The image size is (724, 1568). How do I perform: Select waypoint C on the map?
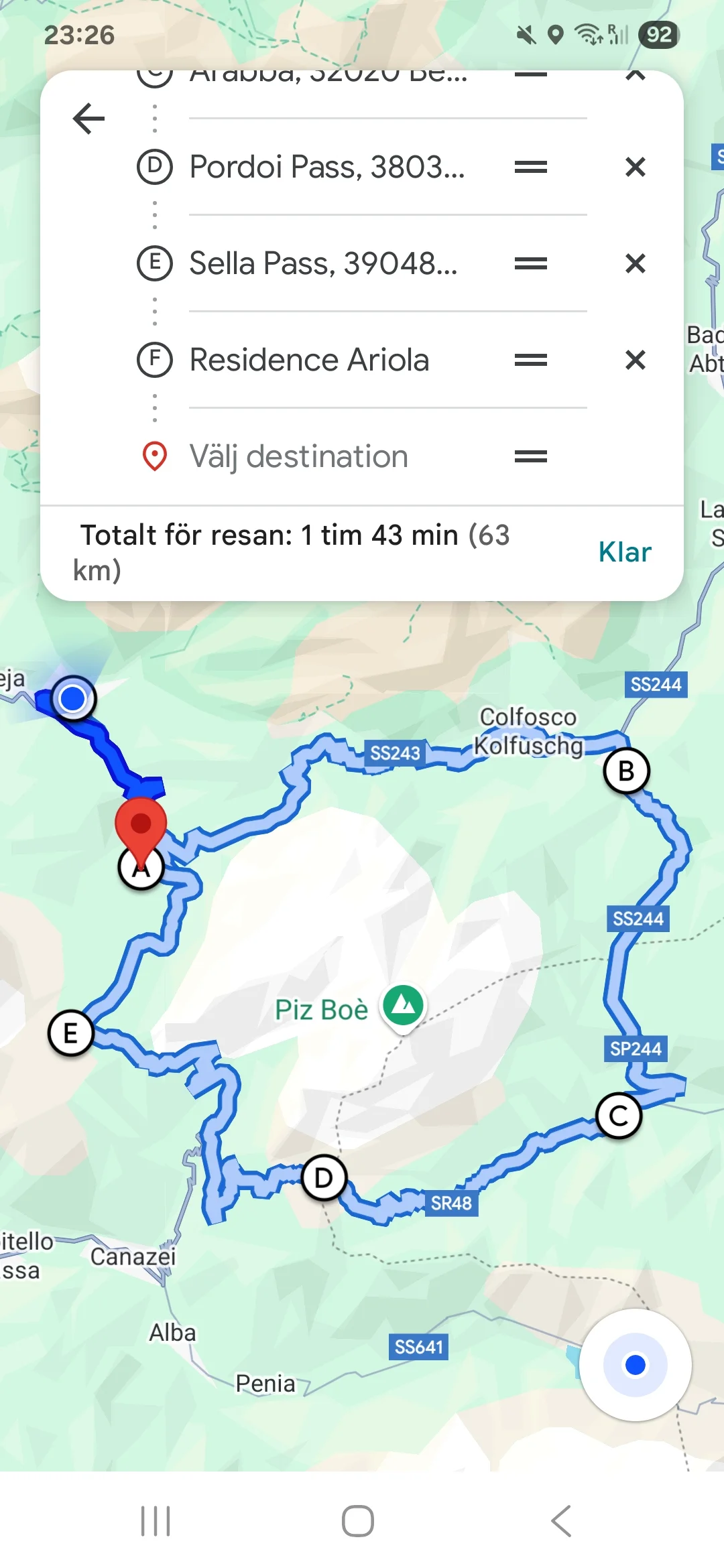tap(618, 1116)
